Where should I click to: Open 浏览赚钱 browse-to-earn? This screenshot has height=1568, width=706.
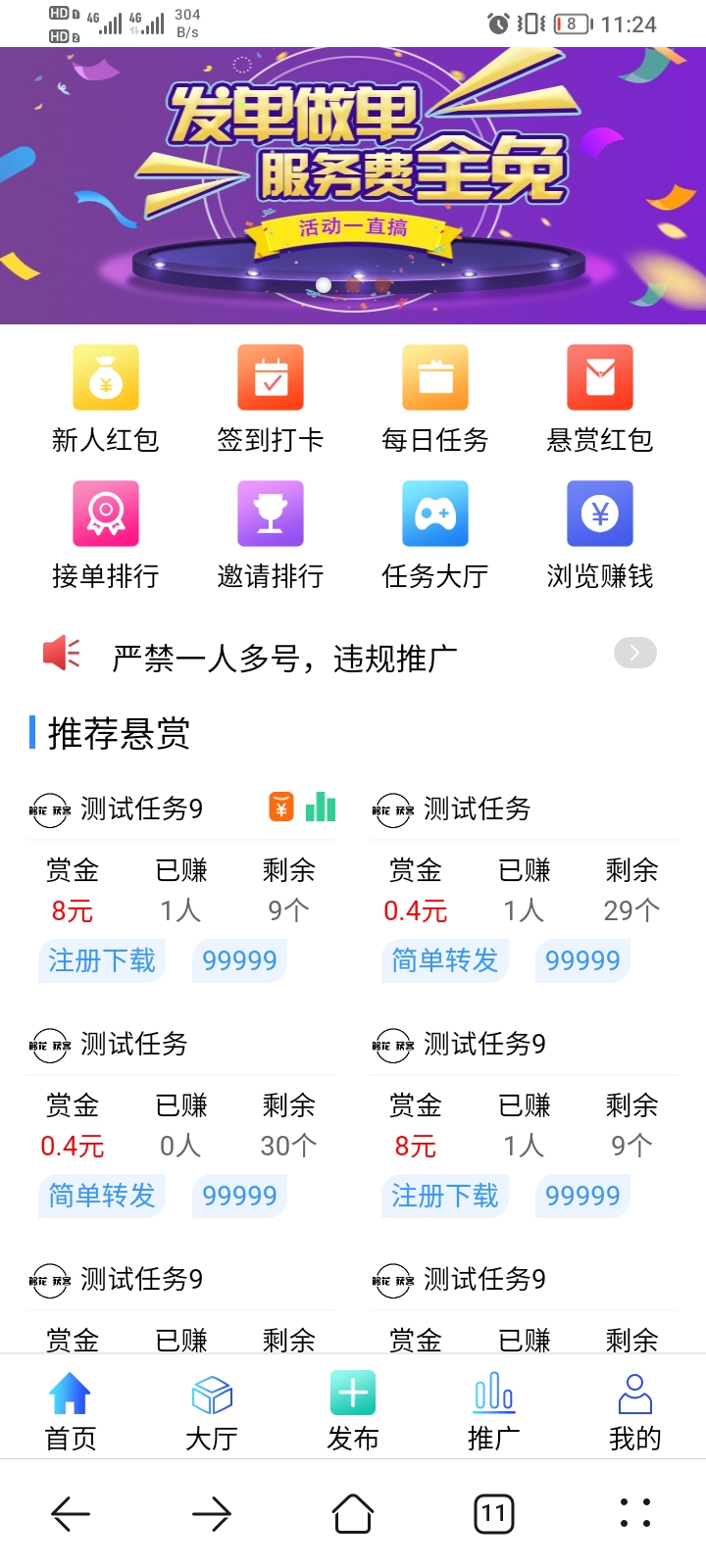tap(600, 534)
